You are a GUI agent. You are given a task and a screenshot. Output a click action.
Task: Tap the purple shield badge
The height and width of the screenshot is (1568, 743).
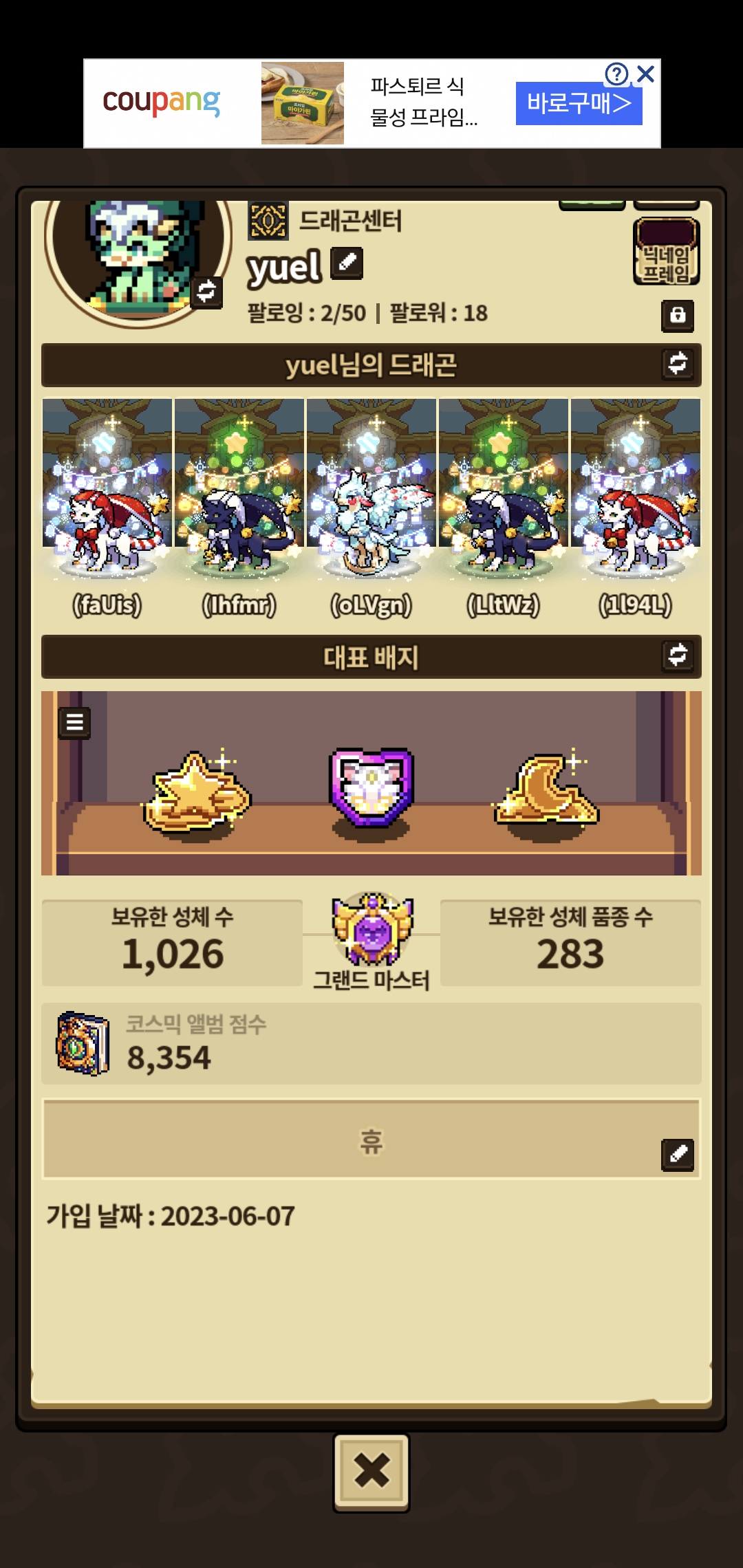[x=371, y=788]
